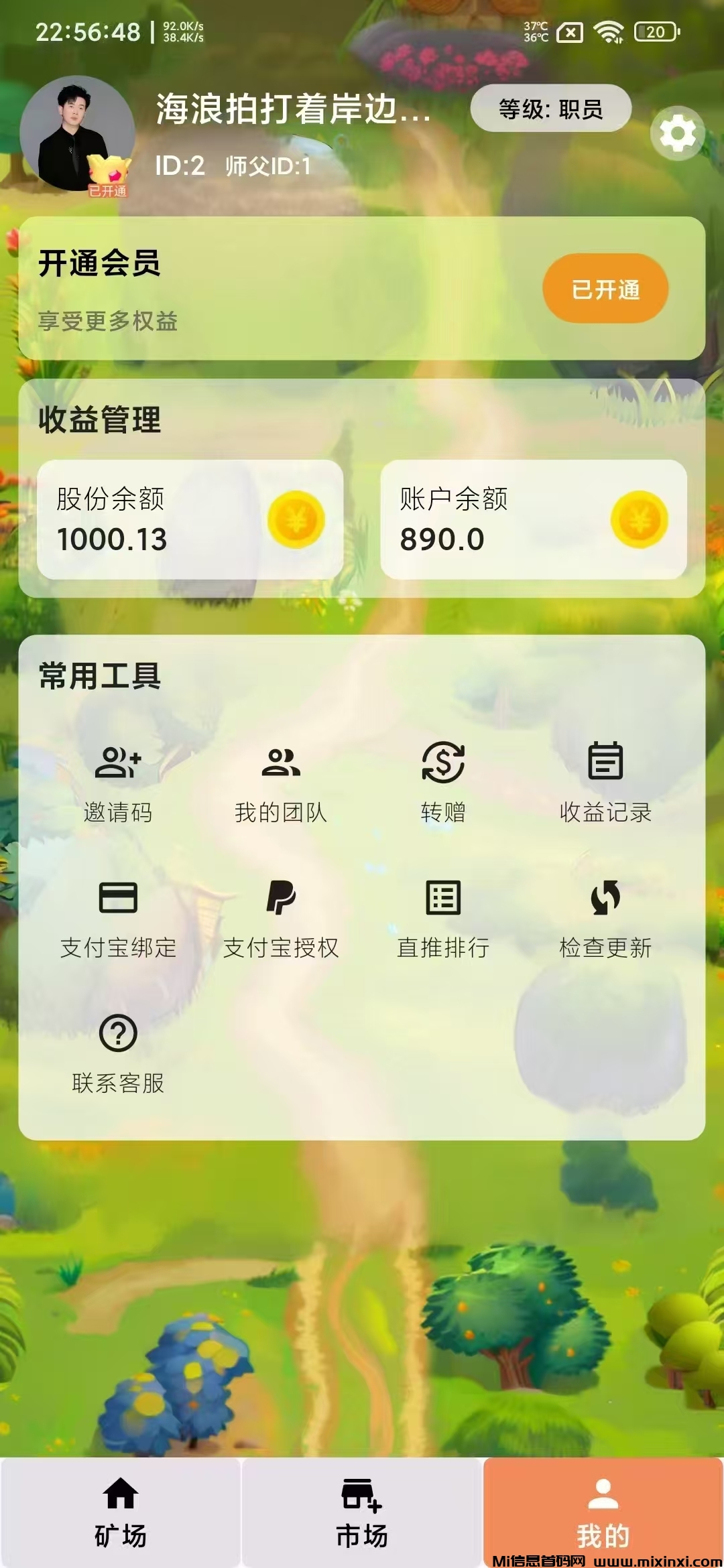View 我的团队 team page
The height and width of the screenshot is (1568, 724).
281,782
